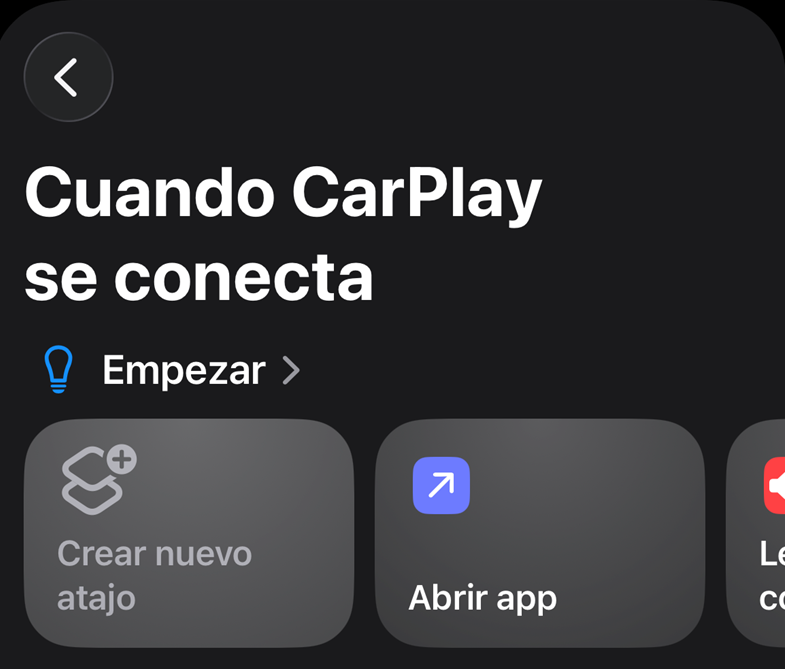The height and width of the screenshot is (669, 785).
Task: Go back using the arrow button
Action: coord(68,77)
